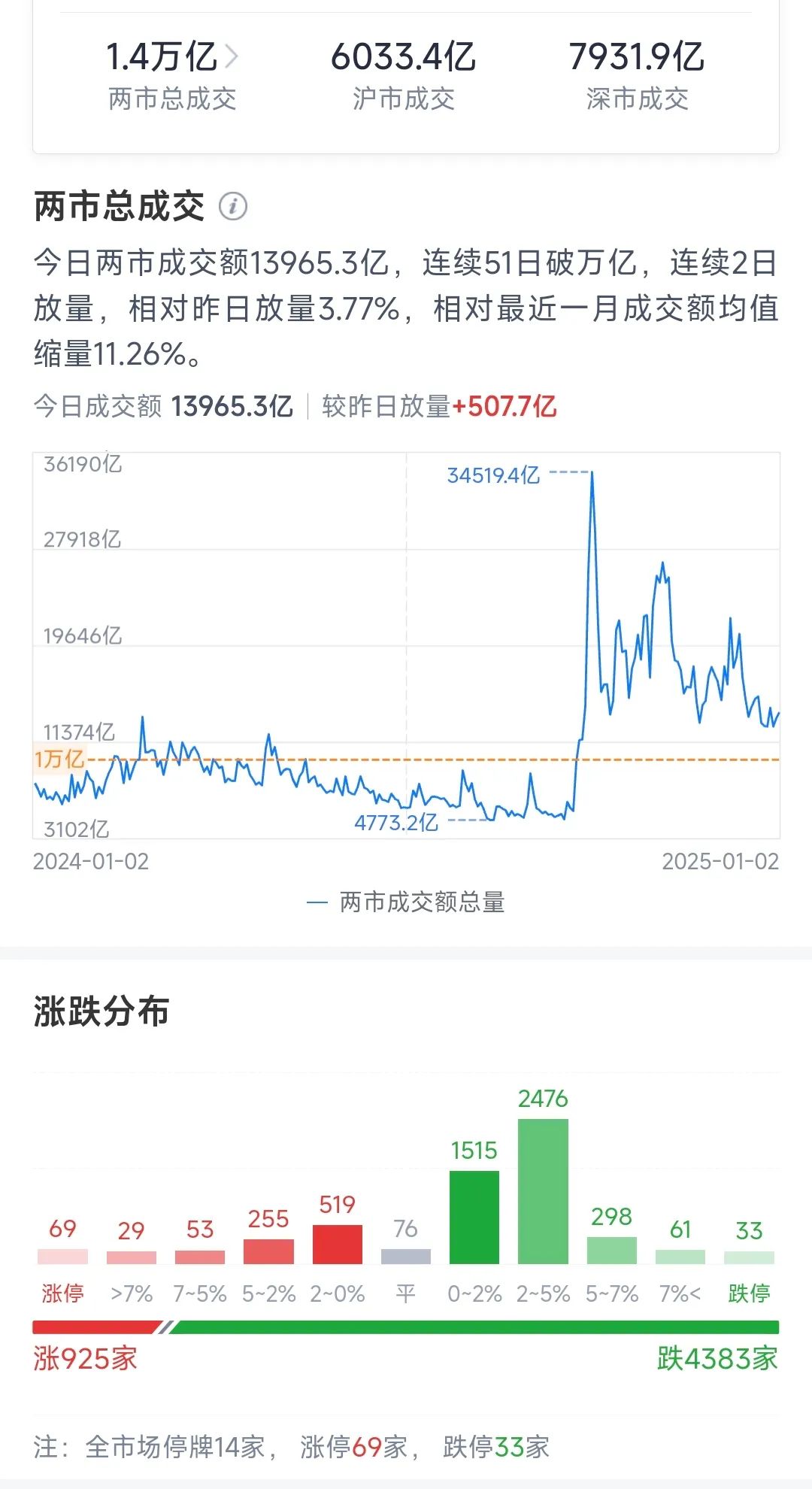Open the 两市总成交 info tooltip icon
Image resolution: width=812 pixels, height=1489 pixels.
pyautogui.click(x=235, y=207)
